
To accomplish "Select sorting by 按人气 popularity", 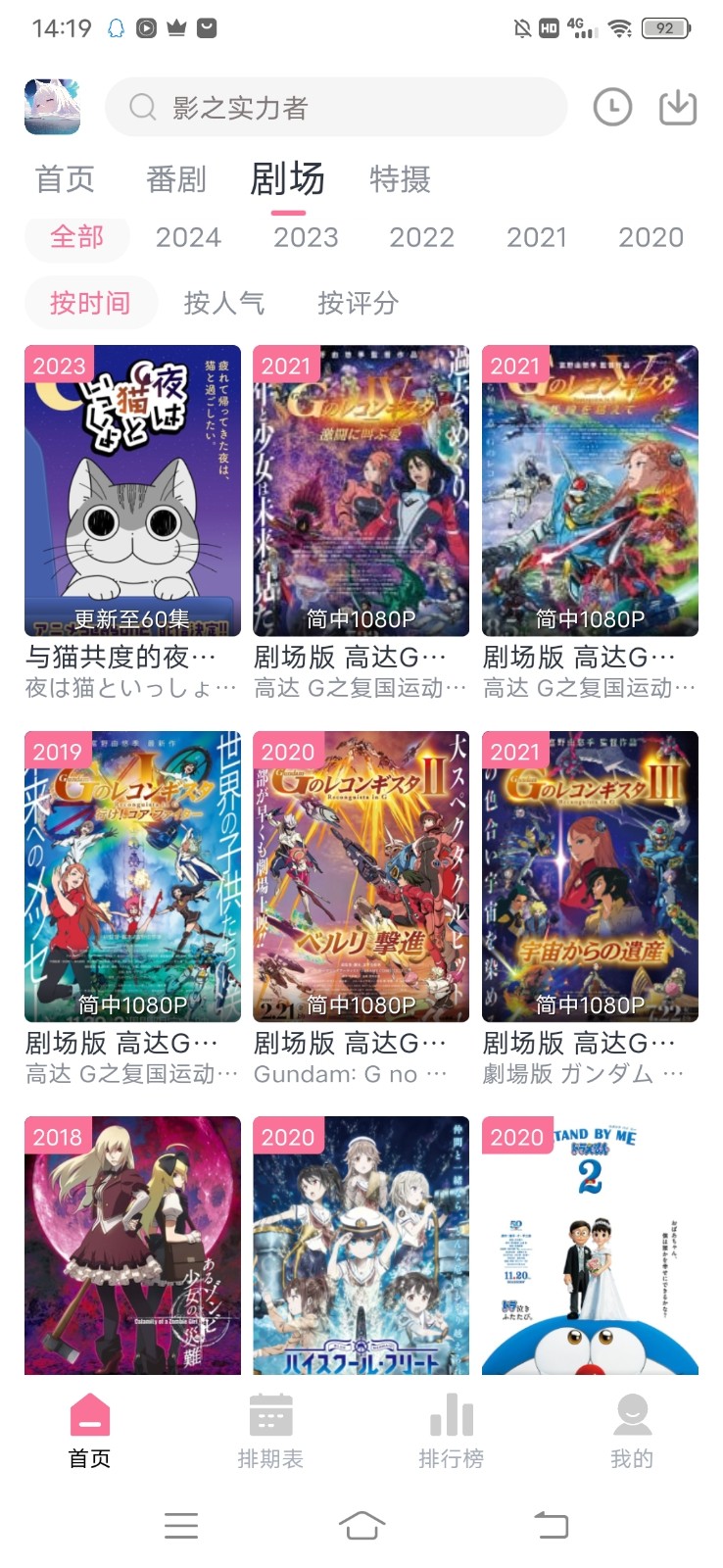I will pos(223,304).
